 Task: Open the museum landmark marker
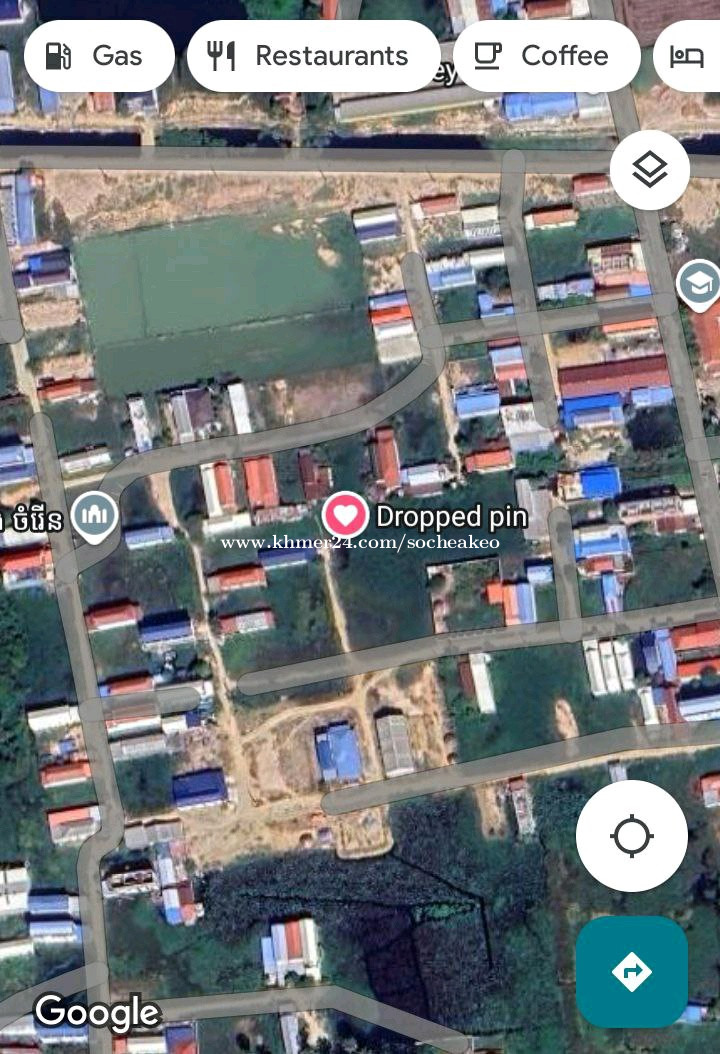[95, 516]
